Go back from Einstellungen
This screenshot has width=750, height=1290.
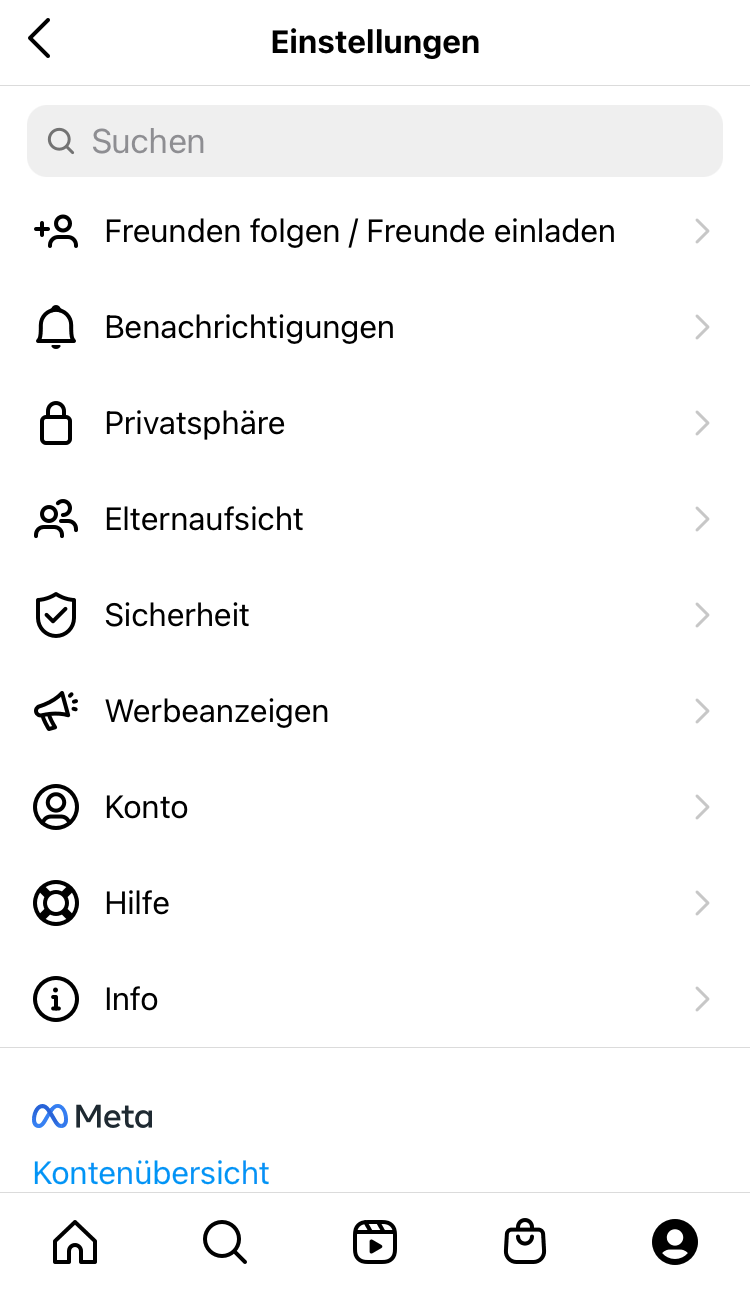pos(39,40)
